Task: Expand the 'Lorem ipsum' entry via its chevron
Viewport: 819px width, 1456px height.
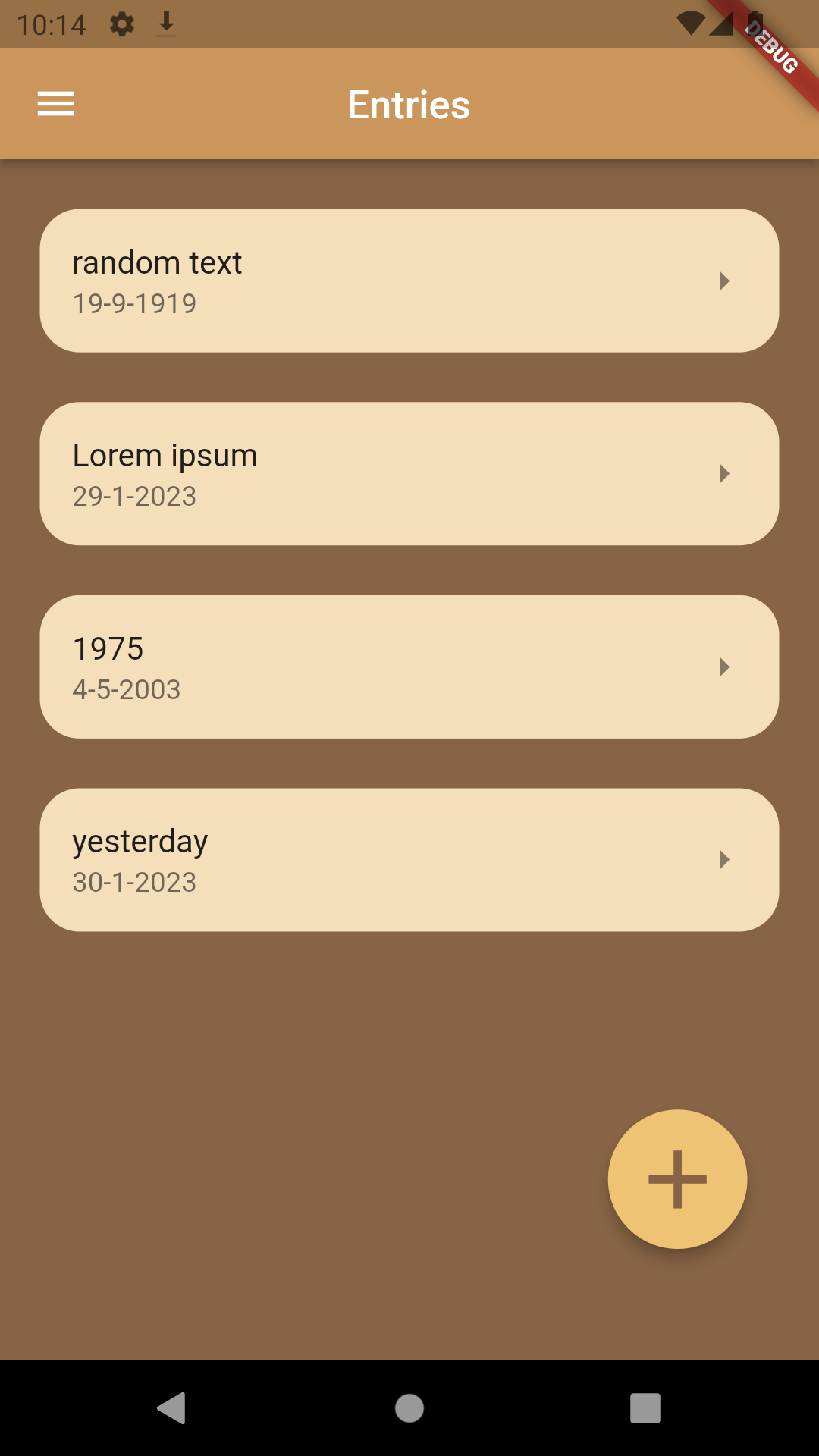Action: pos(724,473)
